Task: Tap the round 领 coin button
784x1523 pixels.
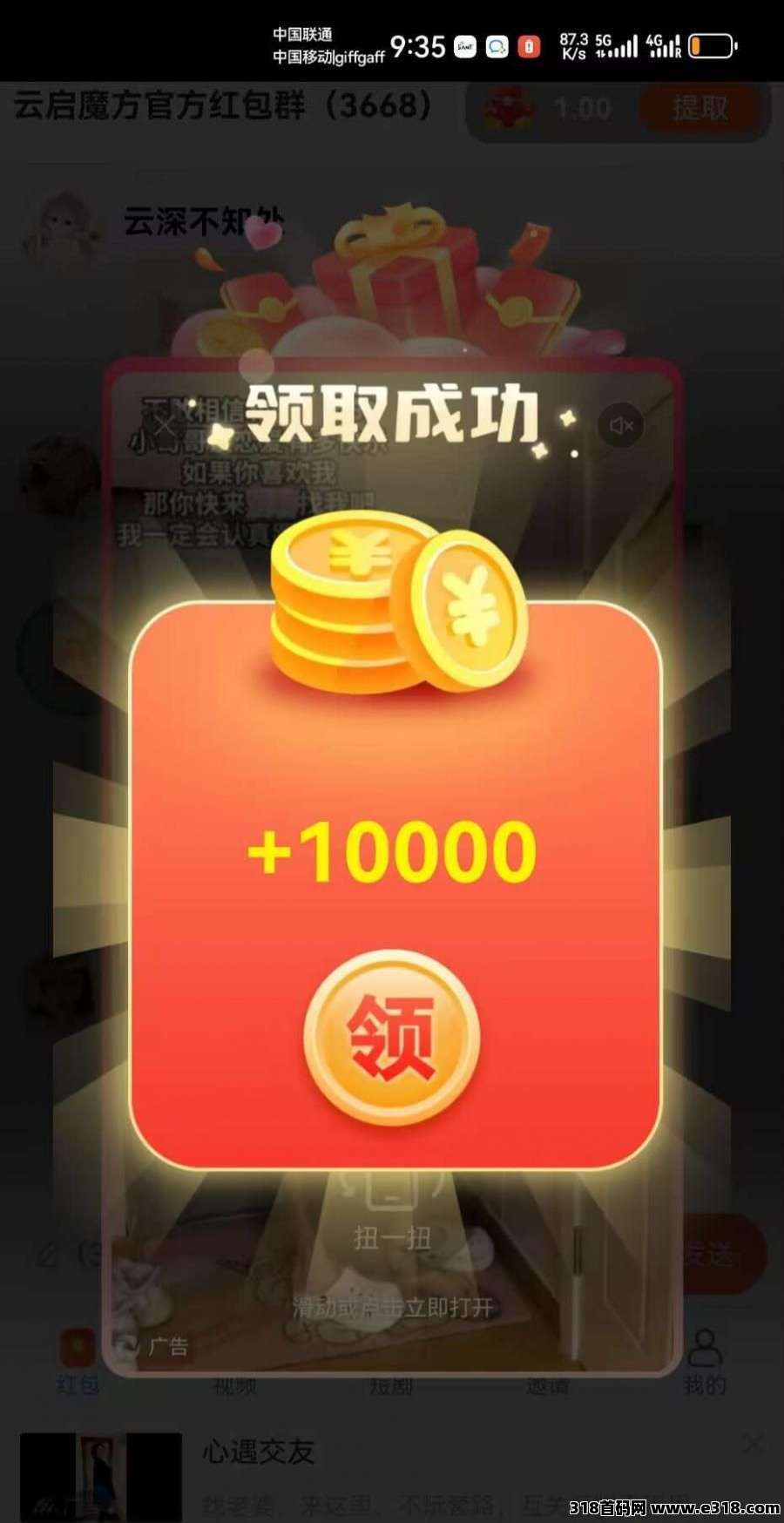Action: click(x=391, y=1037)
